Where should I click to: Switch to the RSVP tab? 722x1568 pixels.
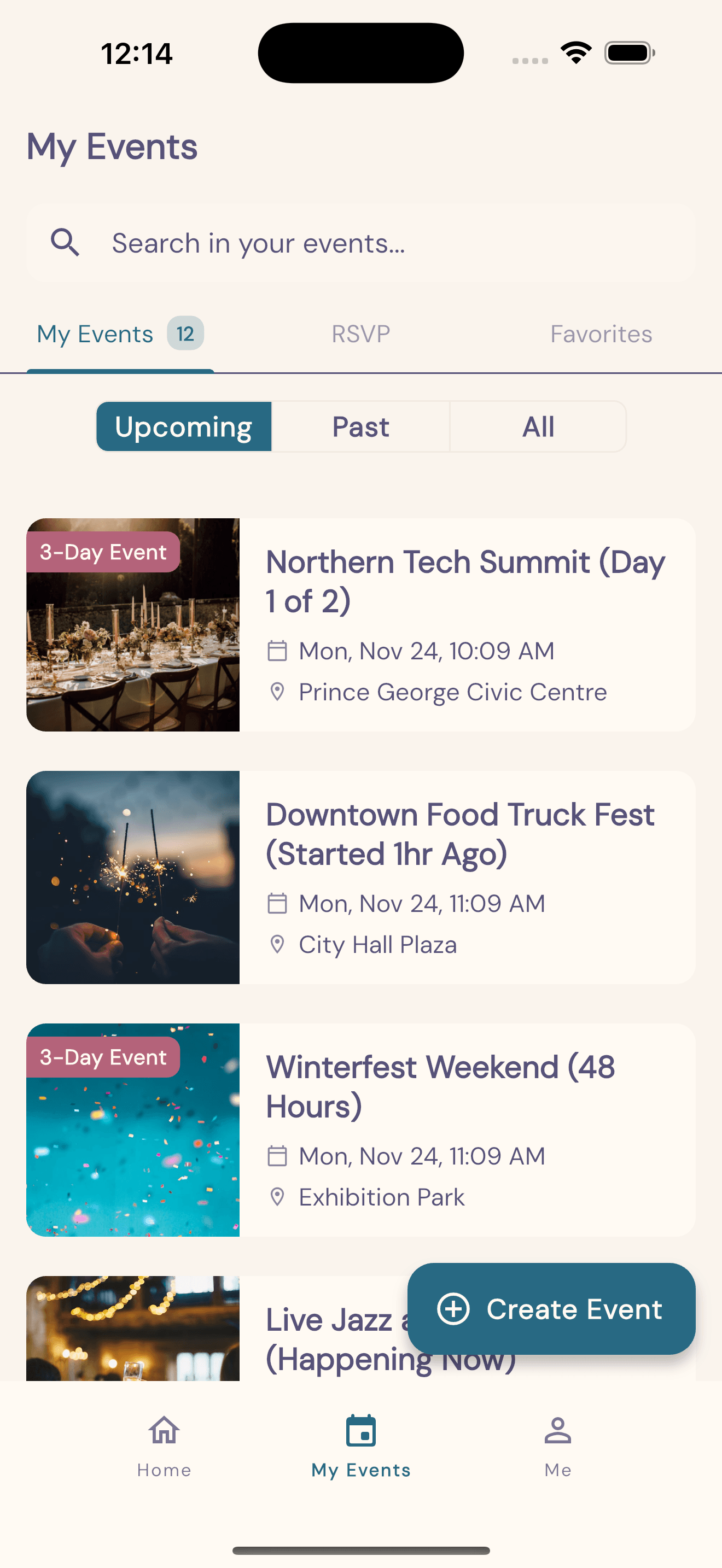(360, 334)
